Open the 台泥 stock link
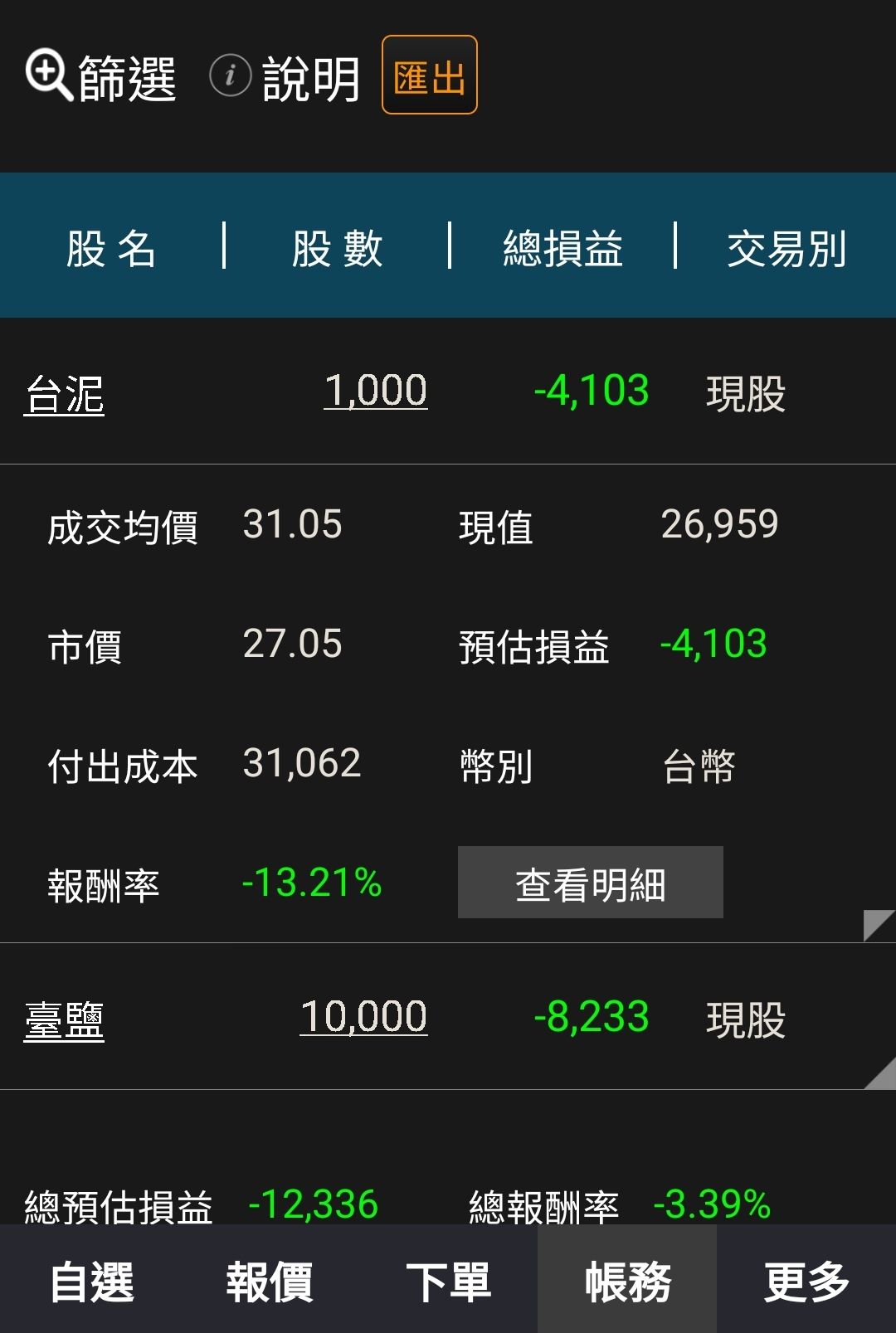Image resolution: width=896 pixels, height=1333 pixels. [64, 394]
